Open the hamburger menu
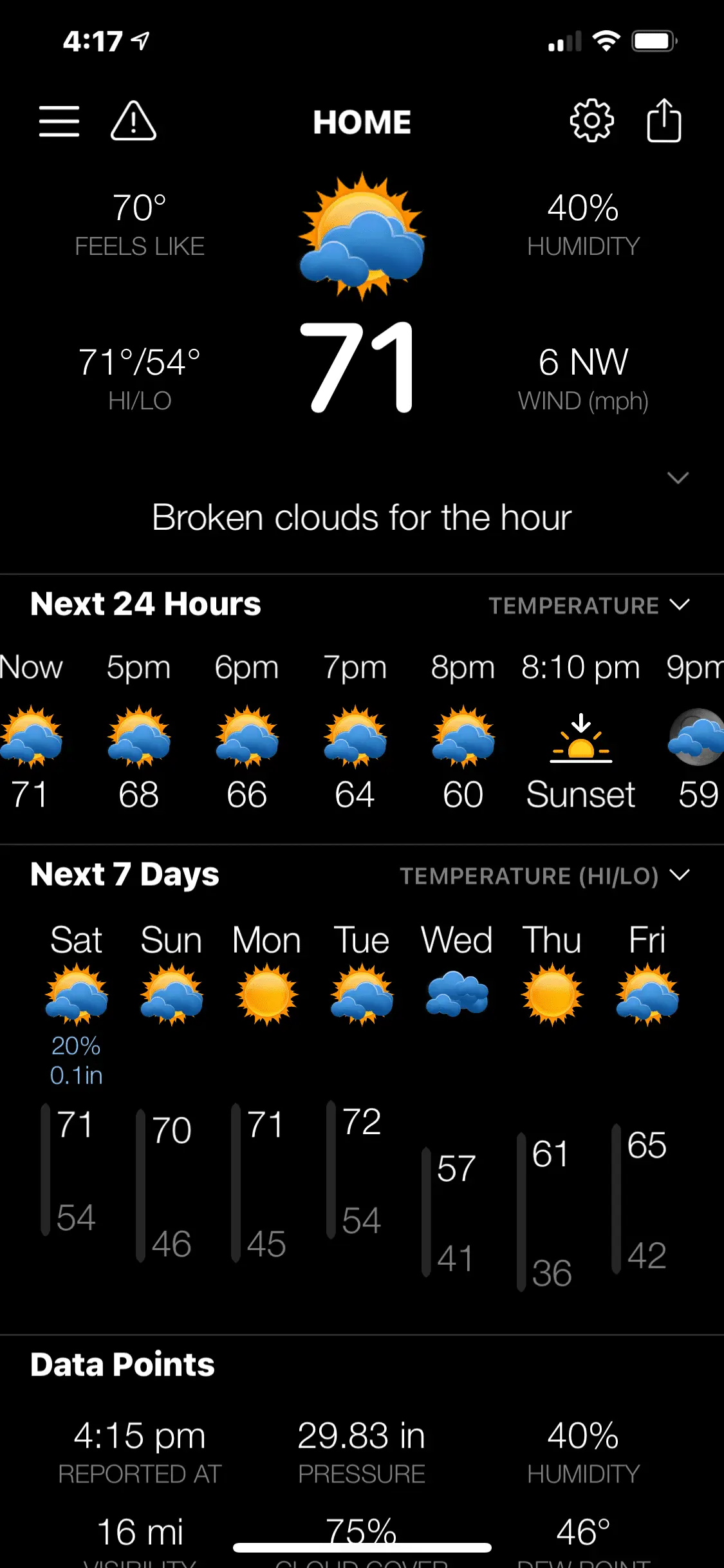Image resolution: width=724 pixels, height=1568 pixels. pyautogui.click(x=59, y=122)
